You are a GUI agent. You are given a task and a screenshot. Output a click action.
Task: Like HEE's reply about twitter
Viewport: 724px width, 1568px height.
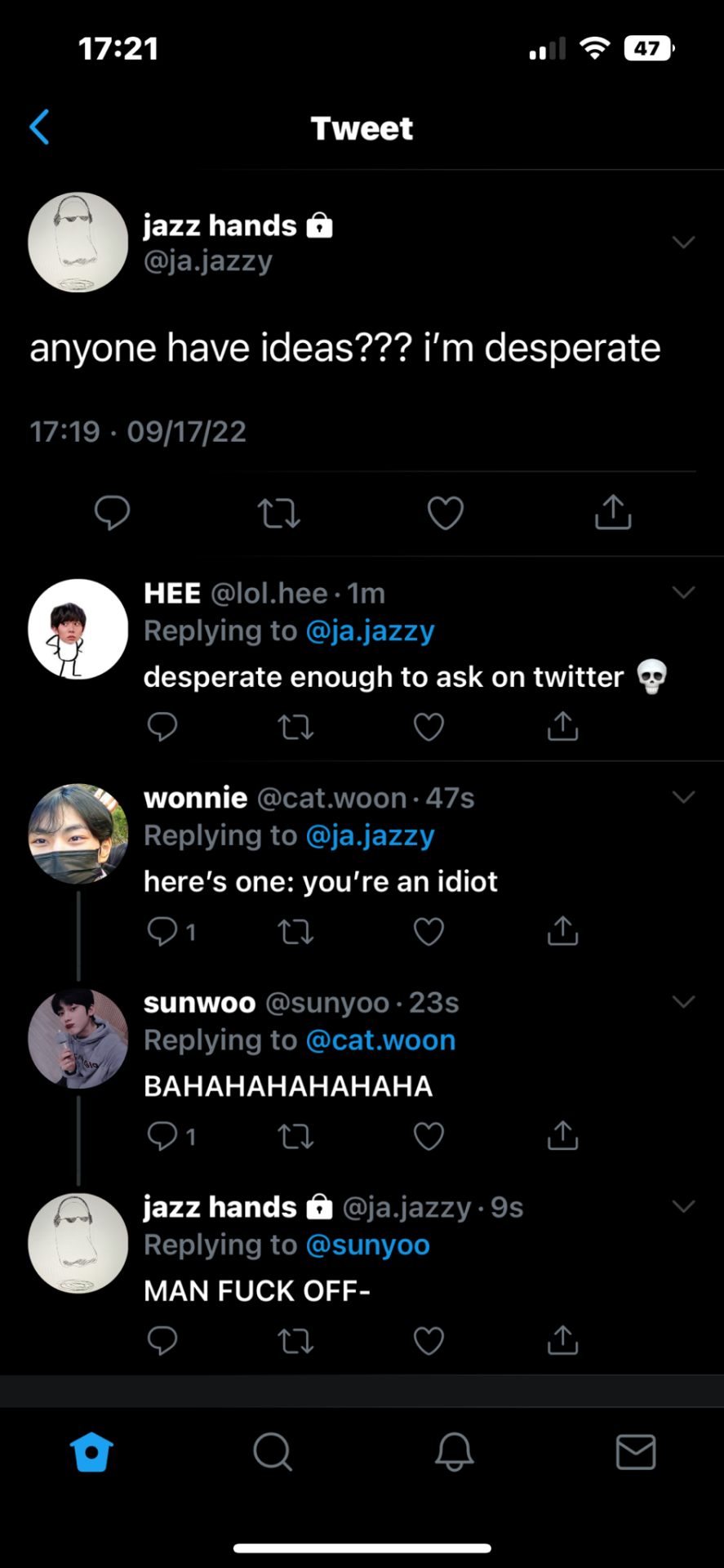click(x=429, y=726)
